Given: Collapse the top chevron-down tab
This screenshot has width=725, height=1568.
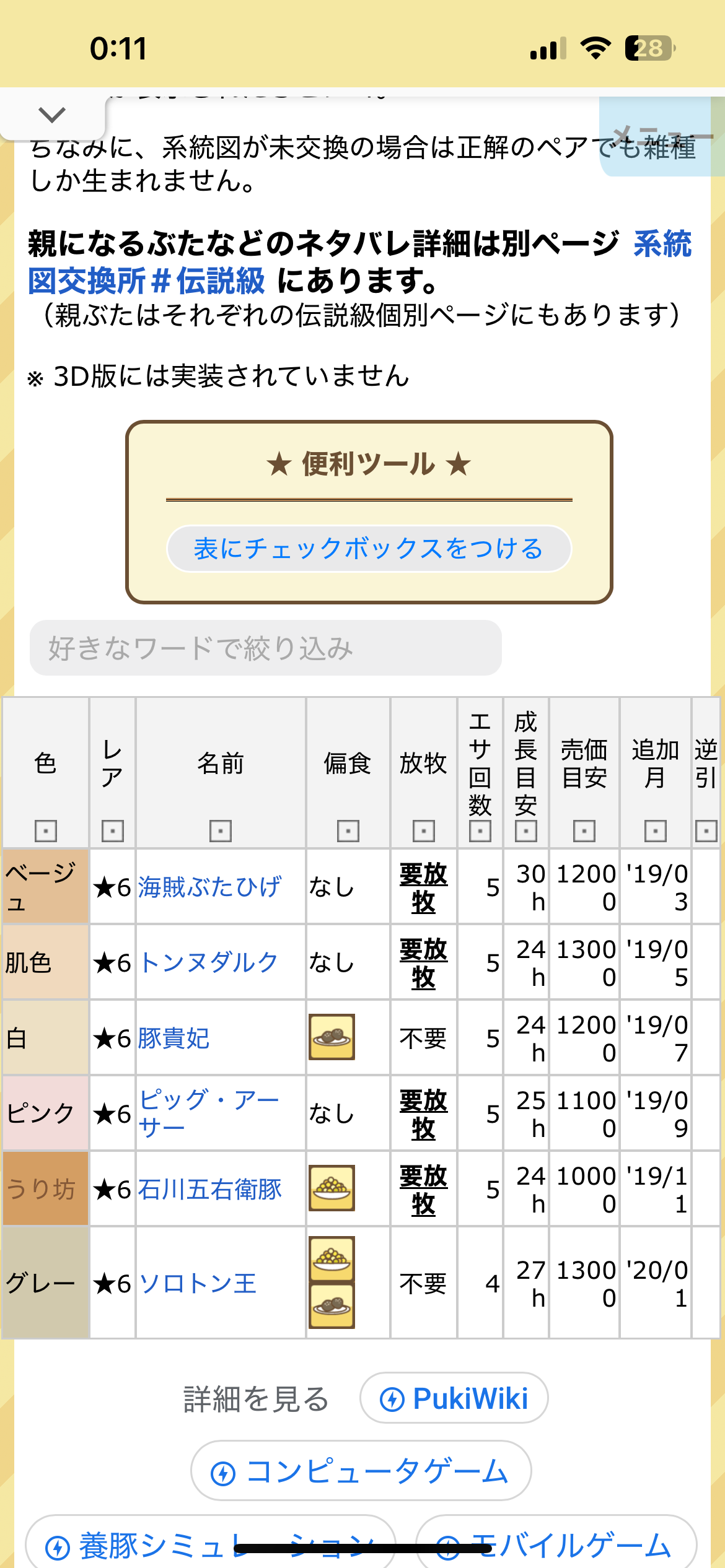Looking at the screenshot, I should (x=52, y=115).
